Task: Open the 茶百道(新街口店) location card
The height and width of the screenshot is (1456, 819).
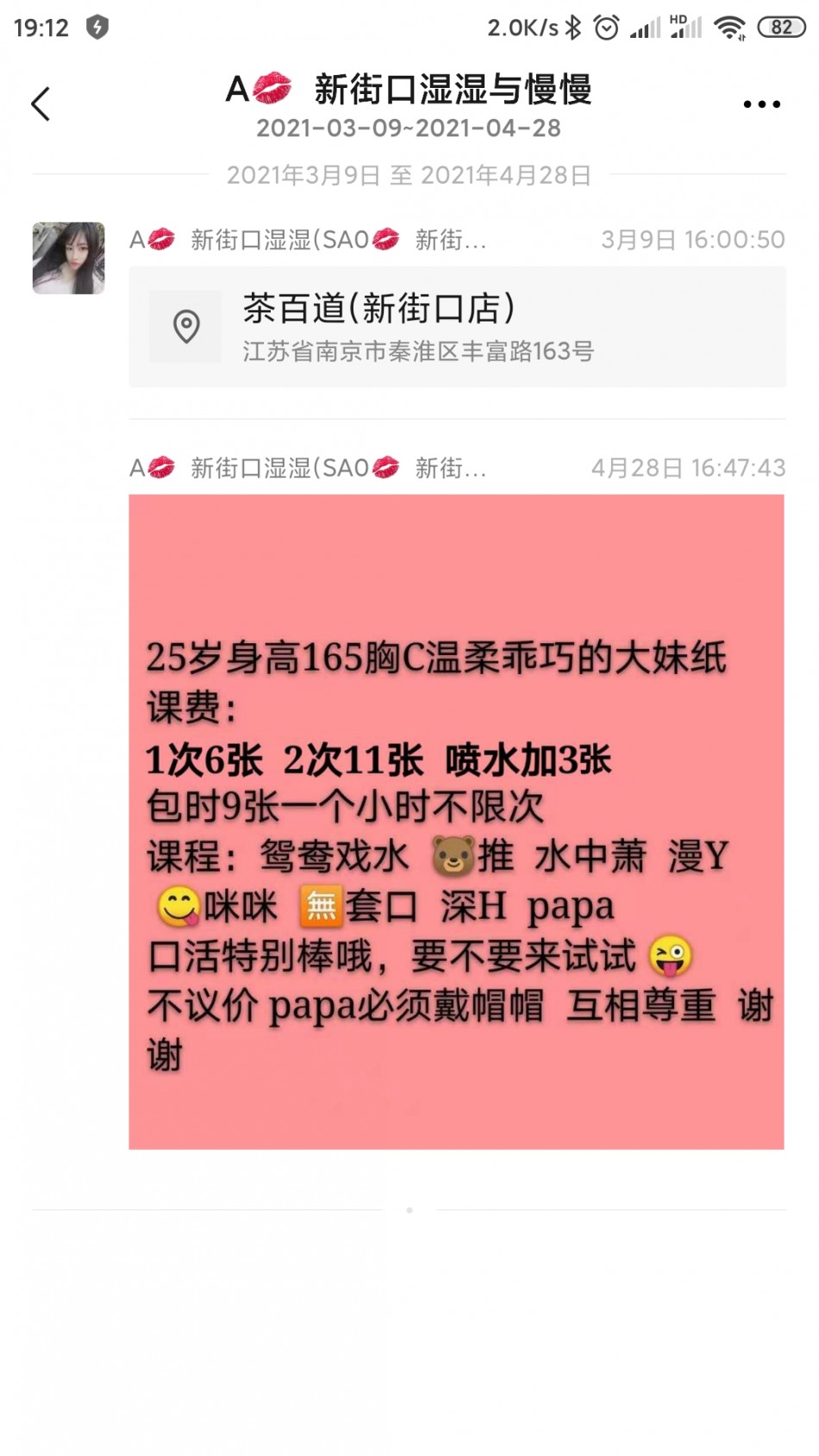Action: [457, 327]
